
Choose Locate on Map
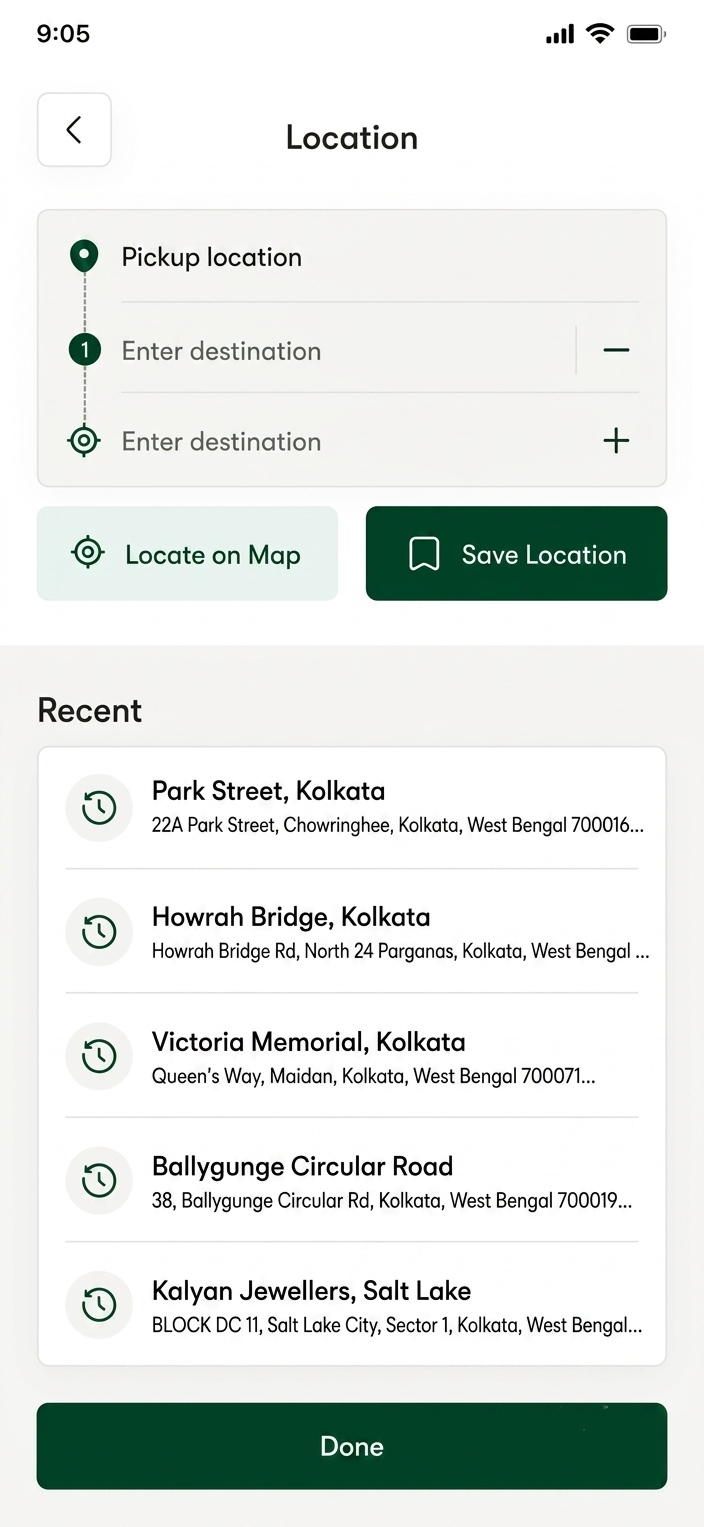pyautogui.click(x=187, y=554)
